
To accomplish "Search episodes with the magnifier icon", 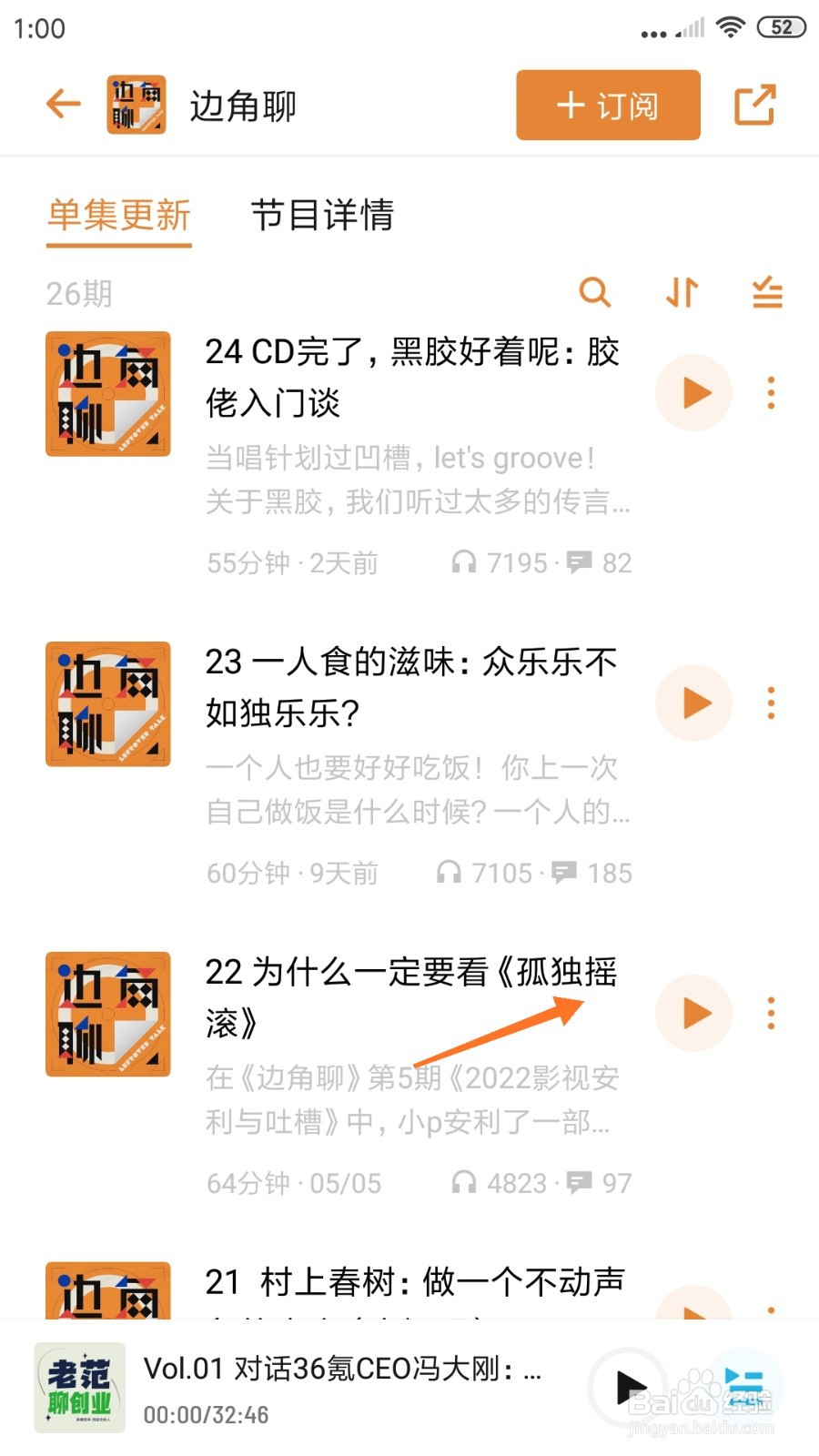I will [x=594, y=292].
